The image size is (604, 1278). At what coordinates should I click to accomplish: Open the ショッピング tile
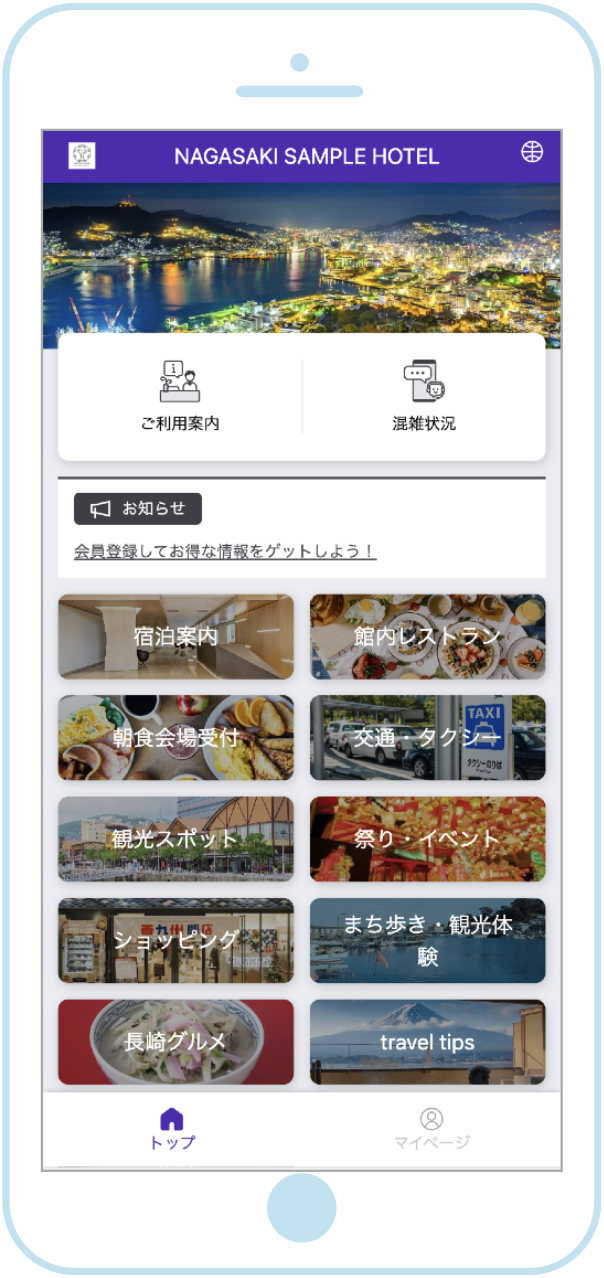coord(176,941)
